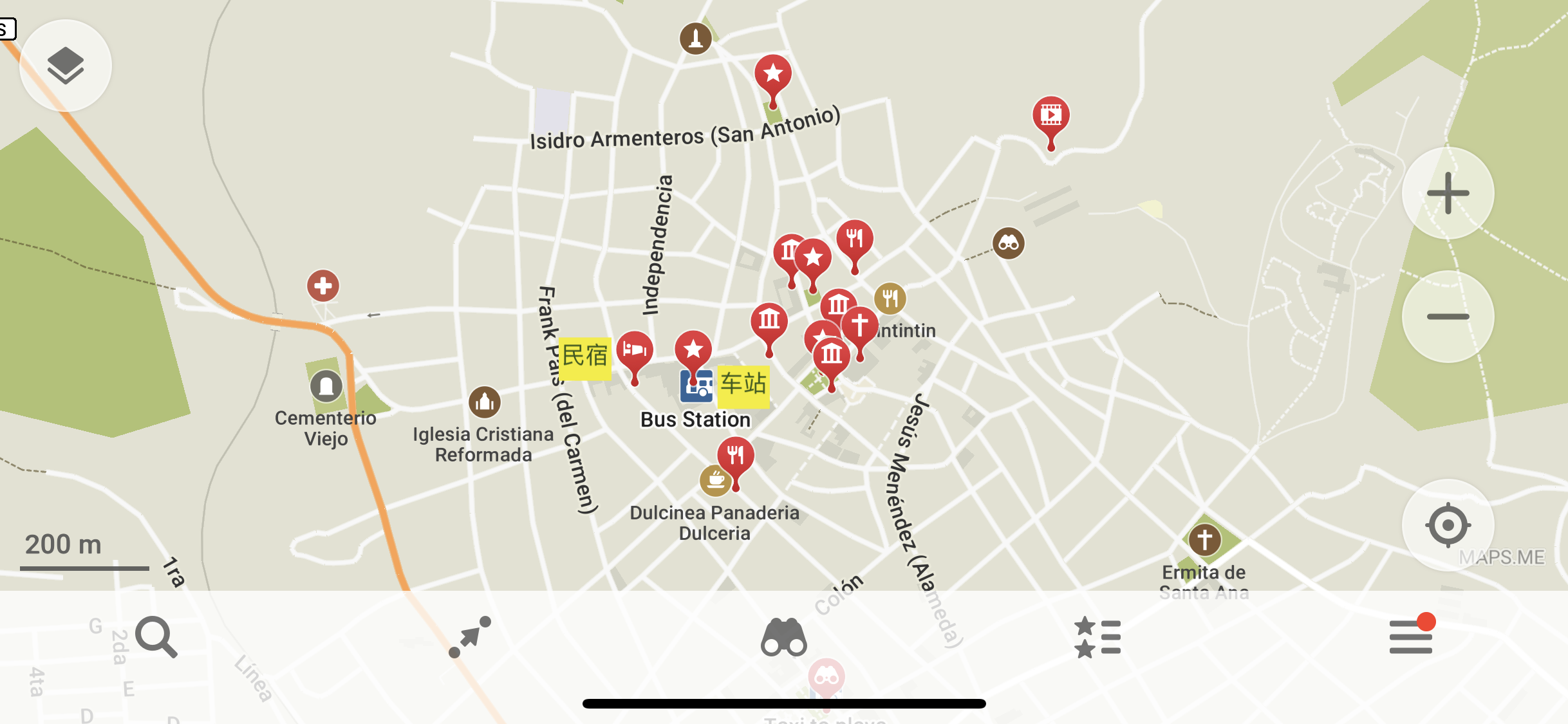The image size is (1568, 724).
Task: Select Iglesia Cristiana Reformada marker
Action: coord(485,403)
